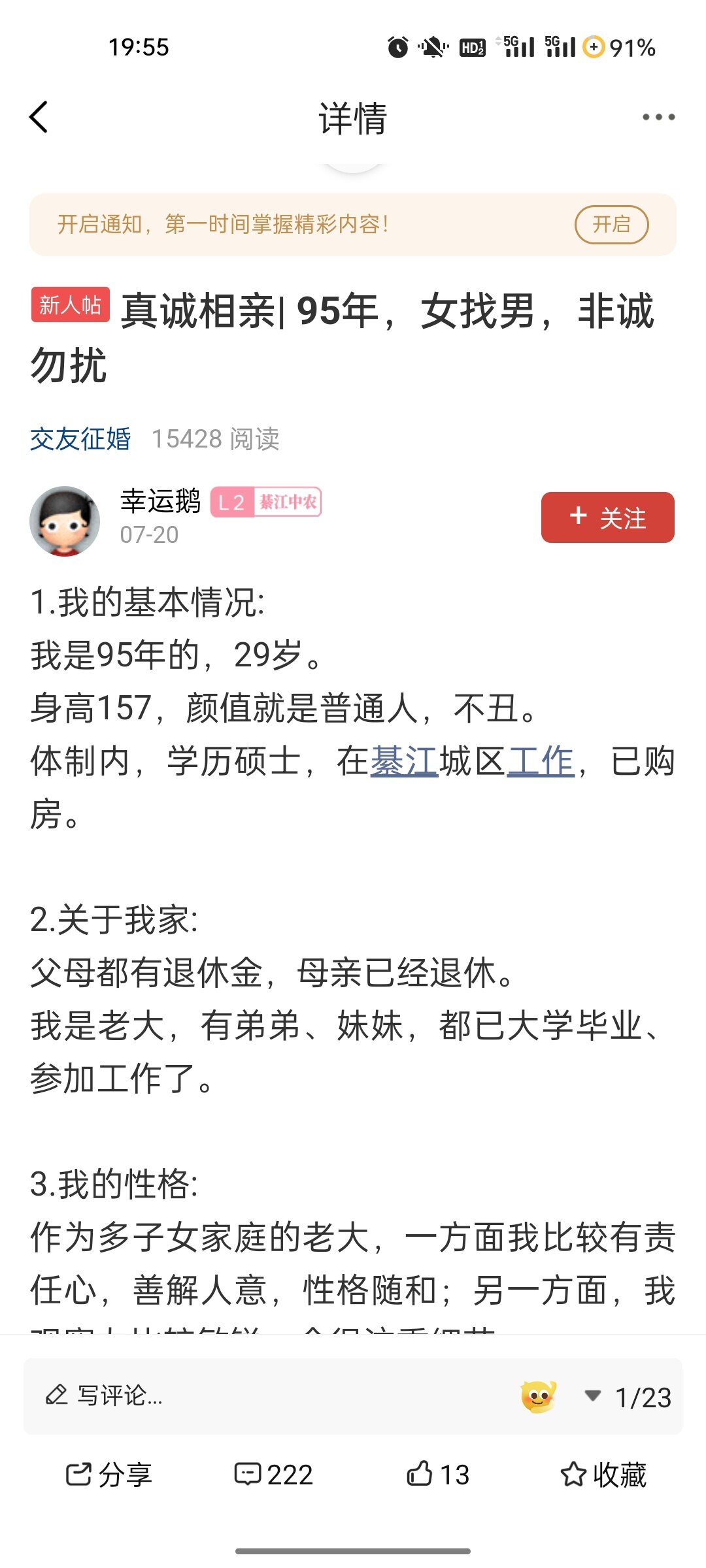The image size is (706, 1568).
Task: View 幸运鹅's profile avatar
Action: [65, 521]
